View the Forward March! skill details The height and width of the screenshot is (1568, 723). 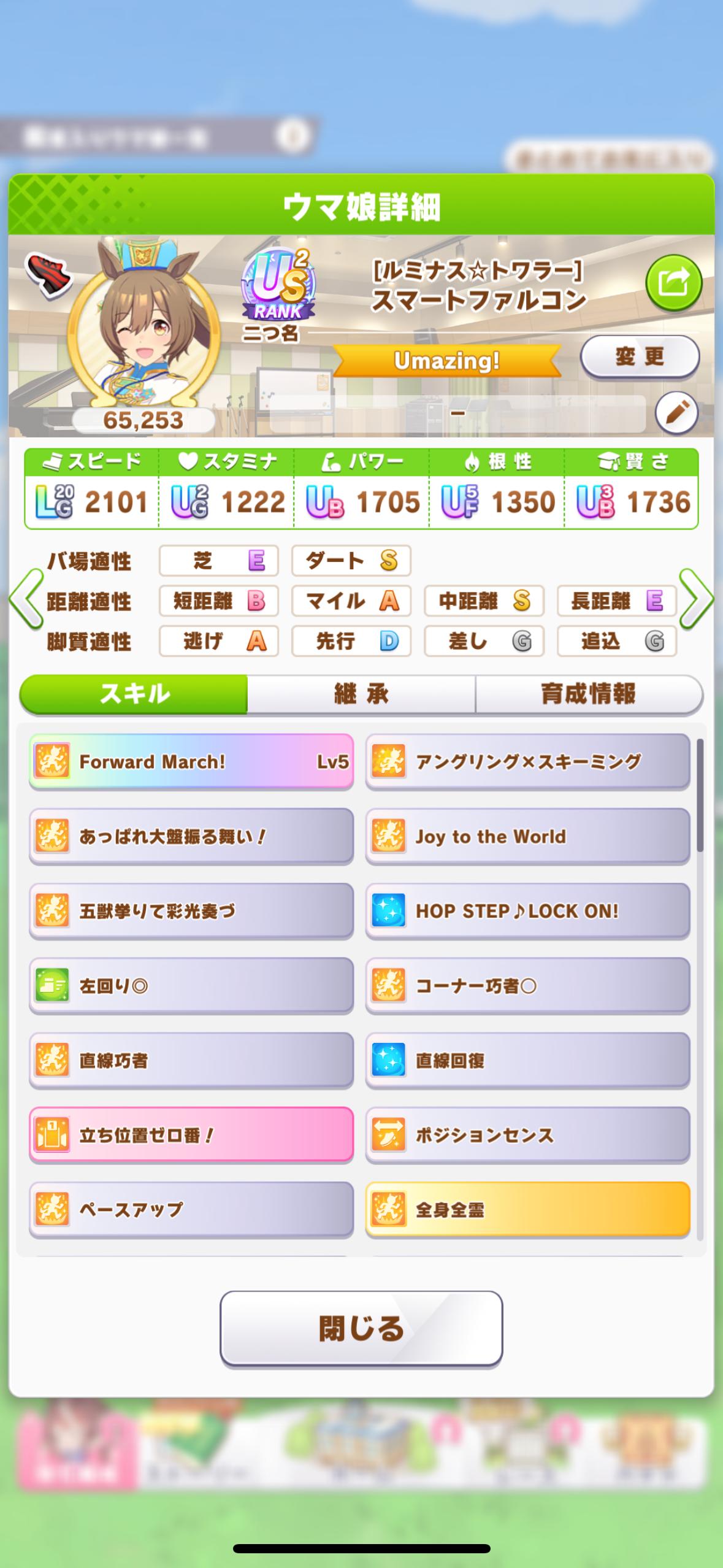[191, 761]
